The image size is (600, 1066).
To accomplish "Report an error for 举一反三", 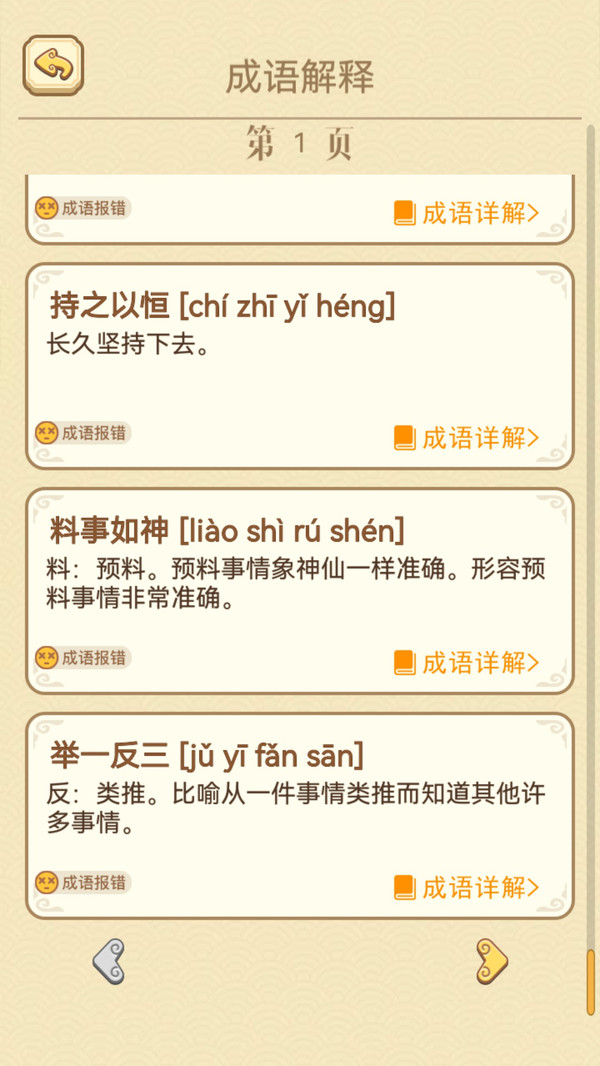I will point(82,883).
